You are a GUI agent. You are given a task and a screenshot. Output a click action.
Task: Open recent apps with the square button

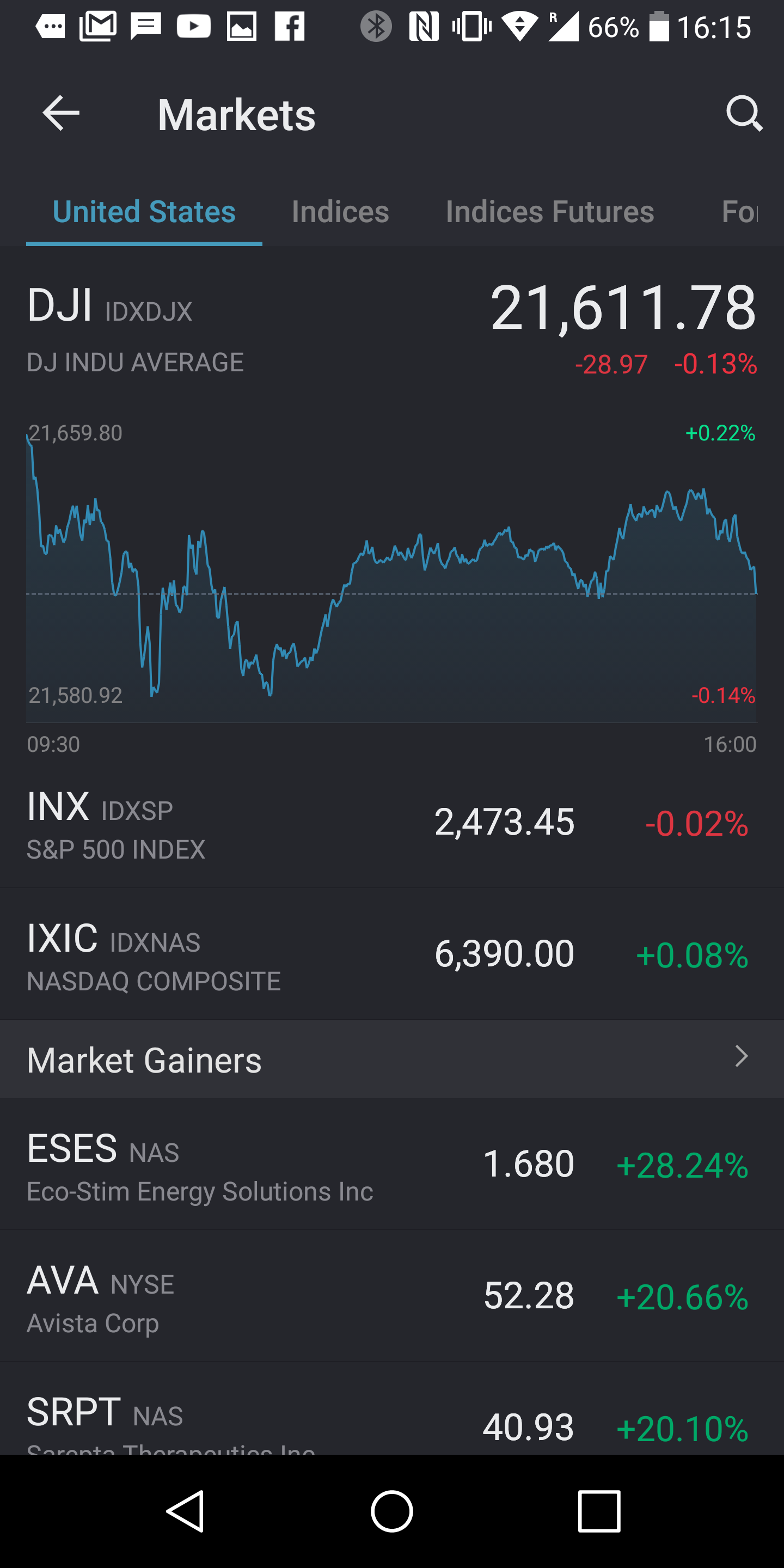599,1511
